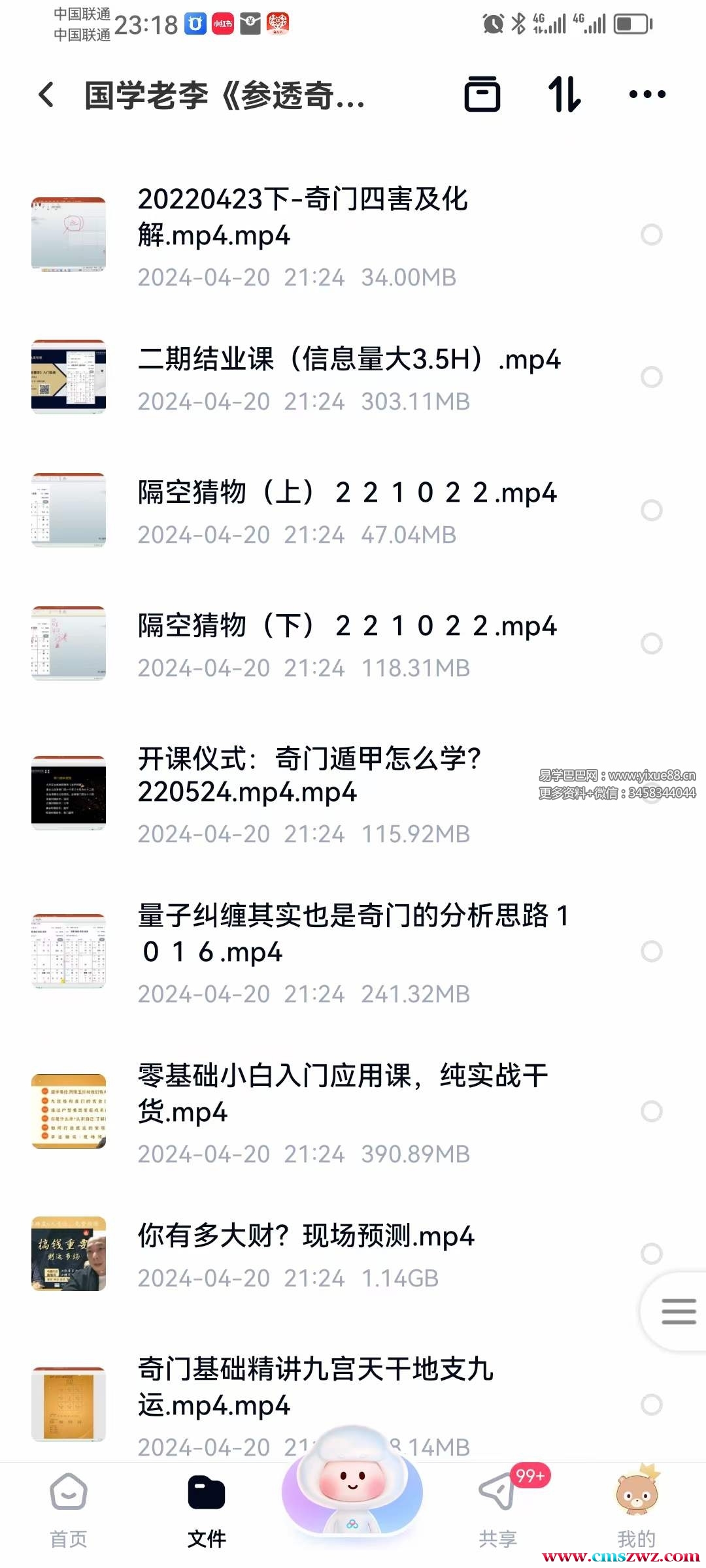The height and width of the screenshot is (1568, 706).
Task: Go back from the folder
Action: [x=46, y=95]
